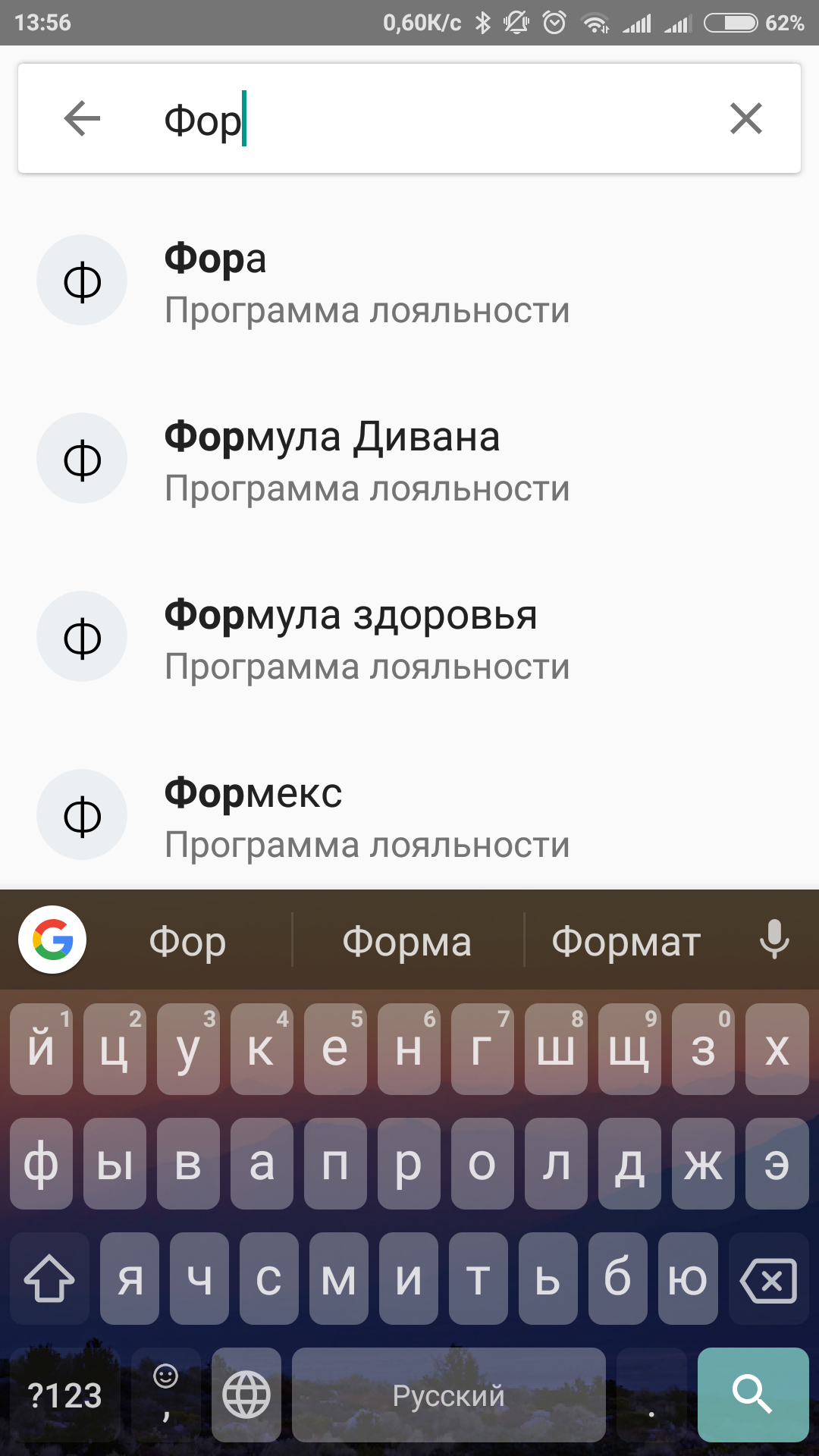Pick the keyboard suggestion Форма
The height and width of the screenshot is (1456, 819).
tap(407, 942)
